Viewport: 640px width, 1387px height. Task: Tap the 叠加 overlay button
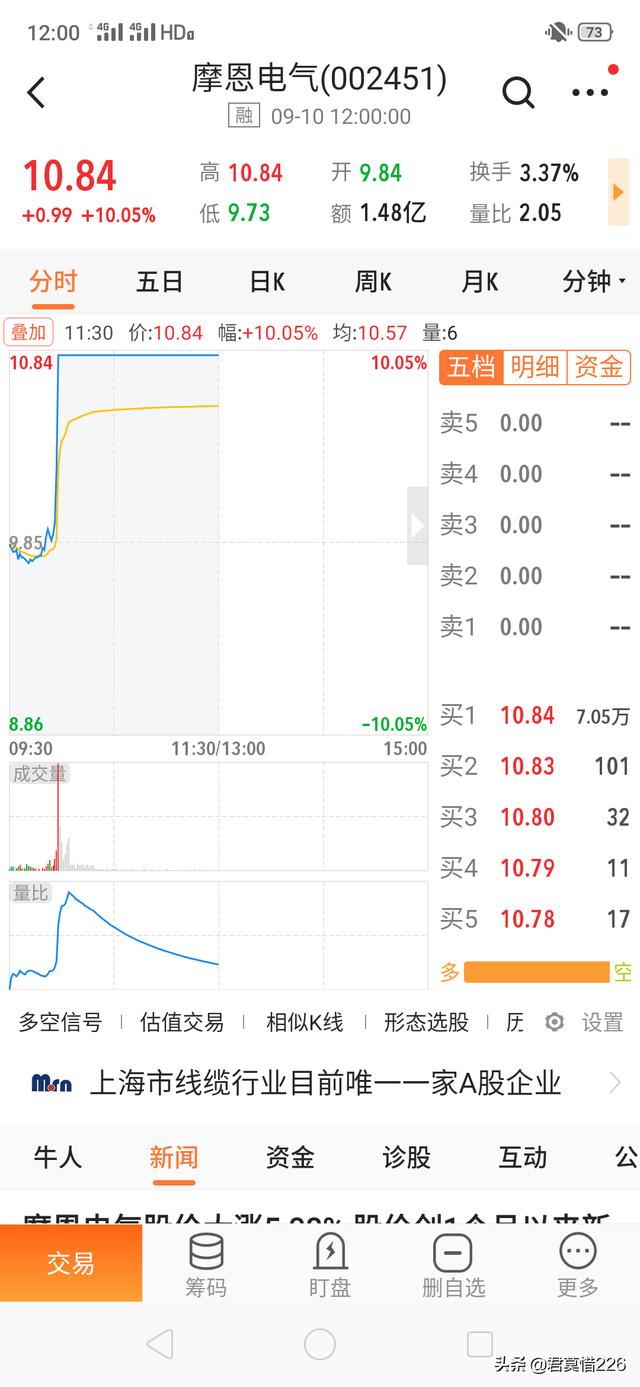pos(29,333)
